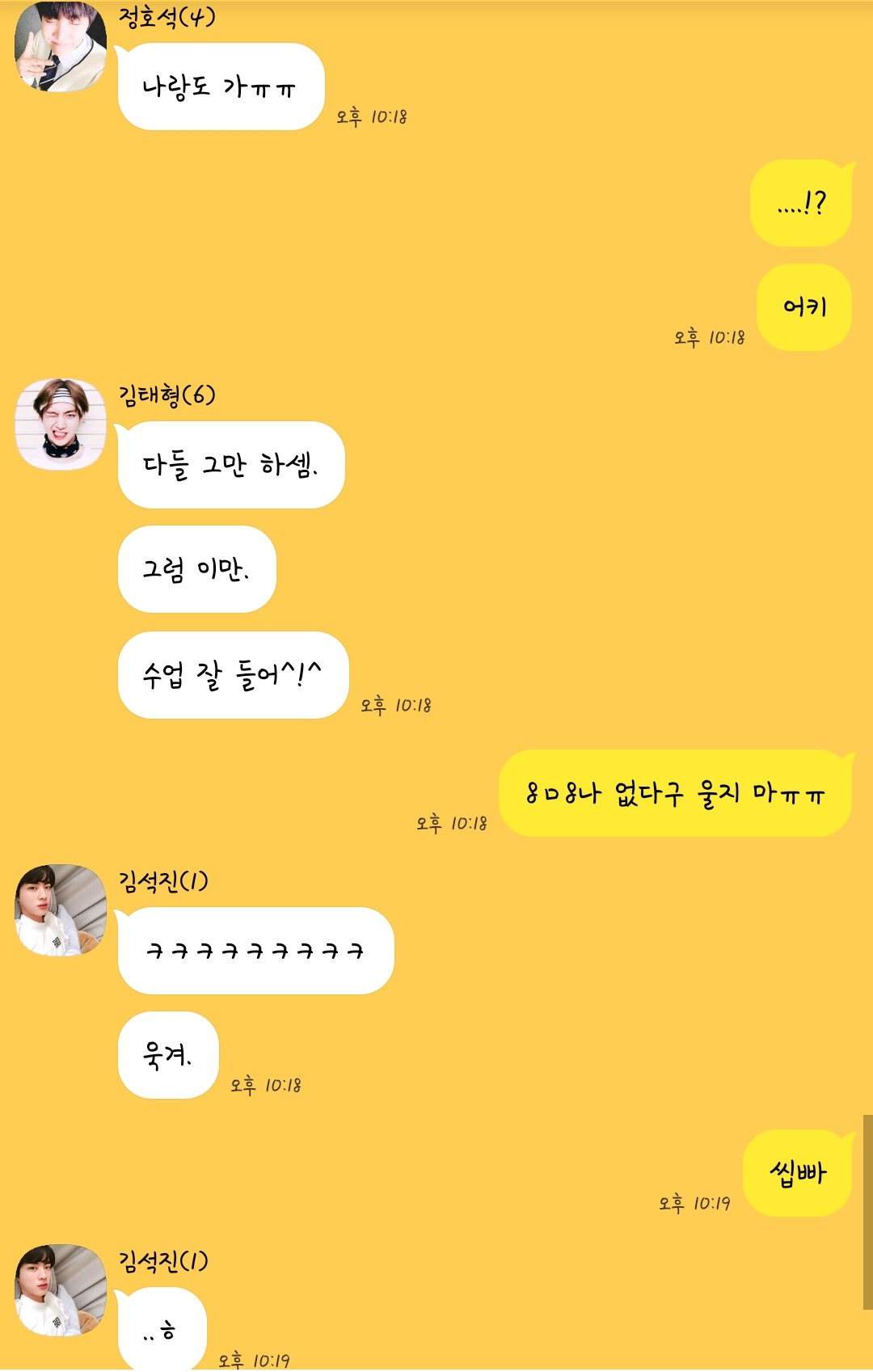Open 김태형's profile picture
The width and height of the screenshot is (873, 1372).
pos(61,424)
